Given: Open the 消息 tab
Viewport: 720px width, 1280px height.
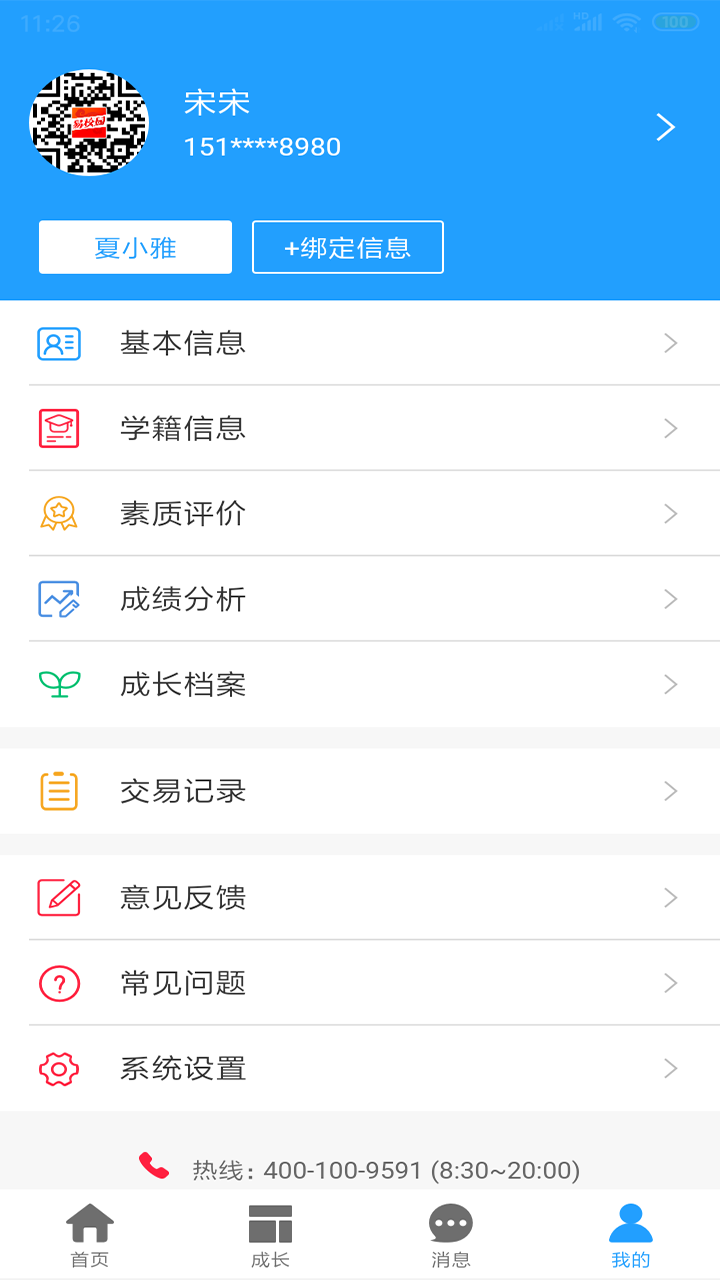Looking at the screenshot, I should coord(450,1235).
